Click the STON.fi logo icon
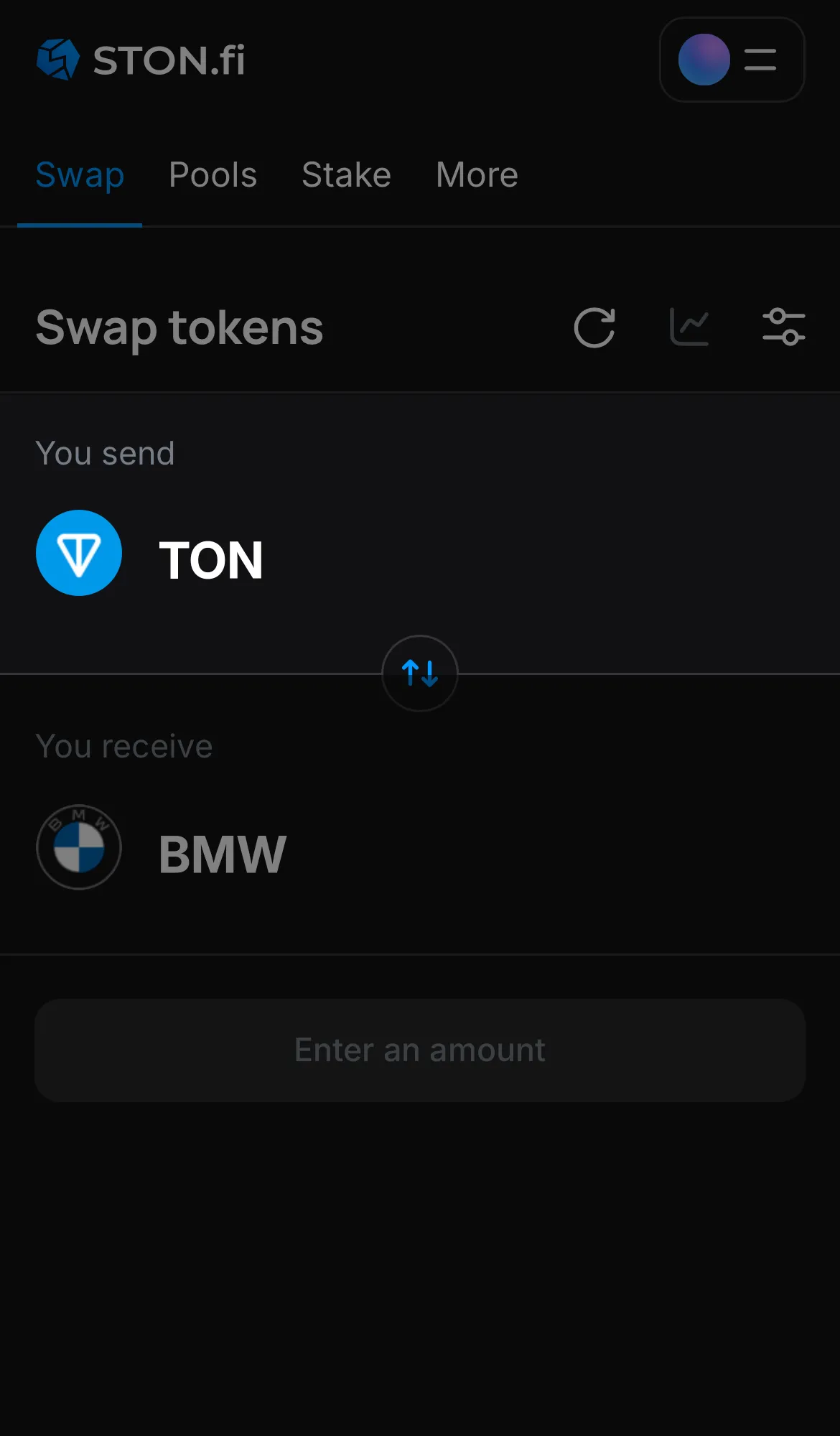Viewport: 840px width, 1436px height. tap(58, 60)
